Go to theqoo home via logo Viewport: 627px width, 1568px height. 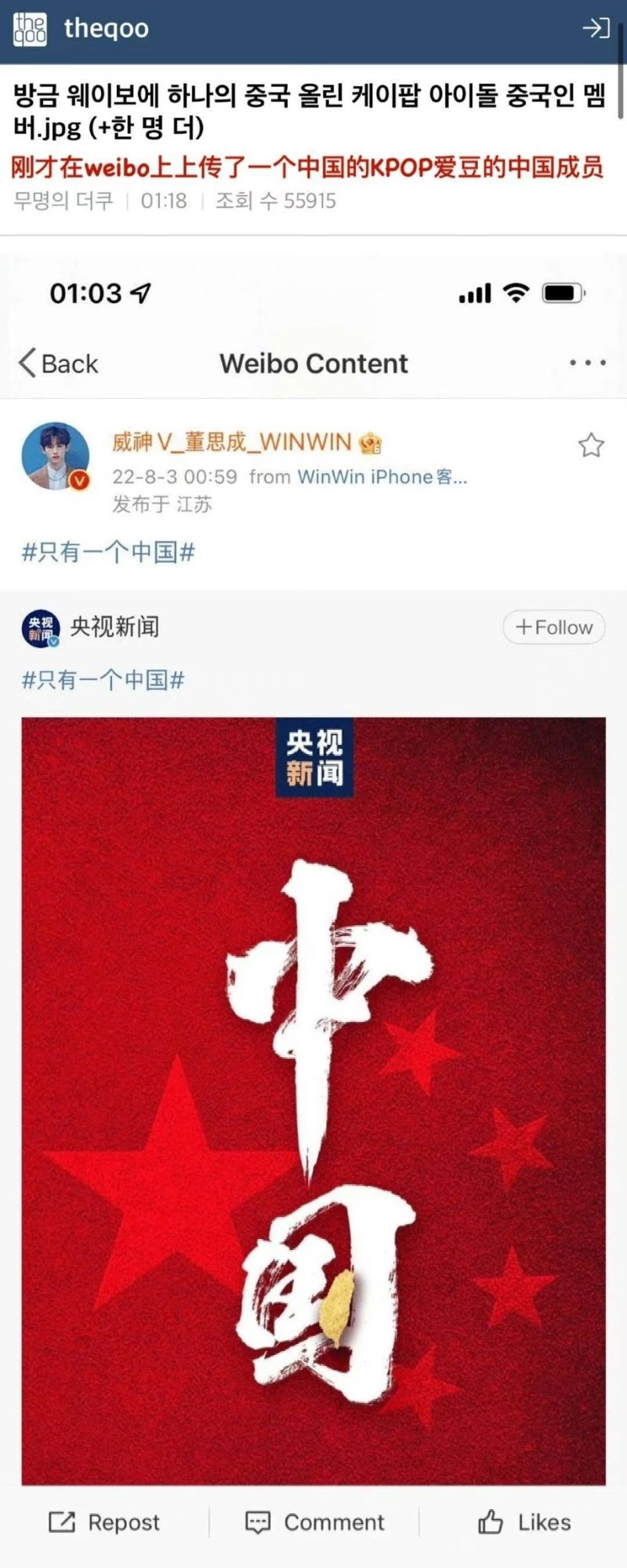82,29
